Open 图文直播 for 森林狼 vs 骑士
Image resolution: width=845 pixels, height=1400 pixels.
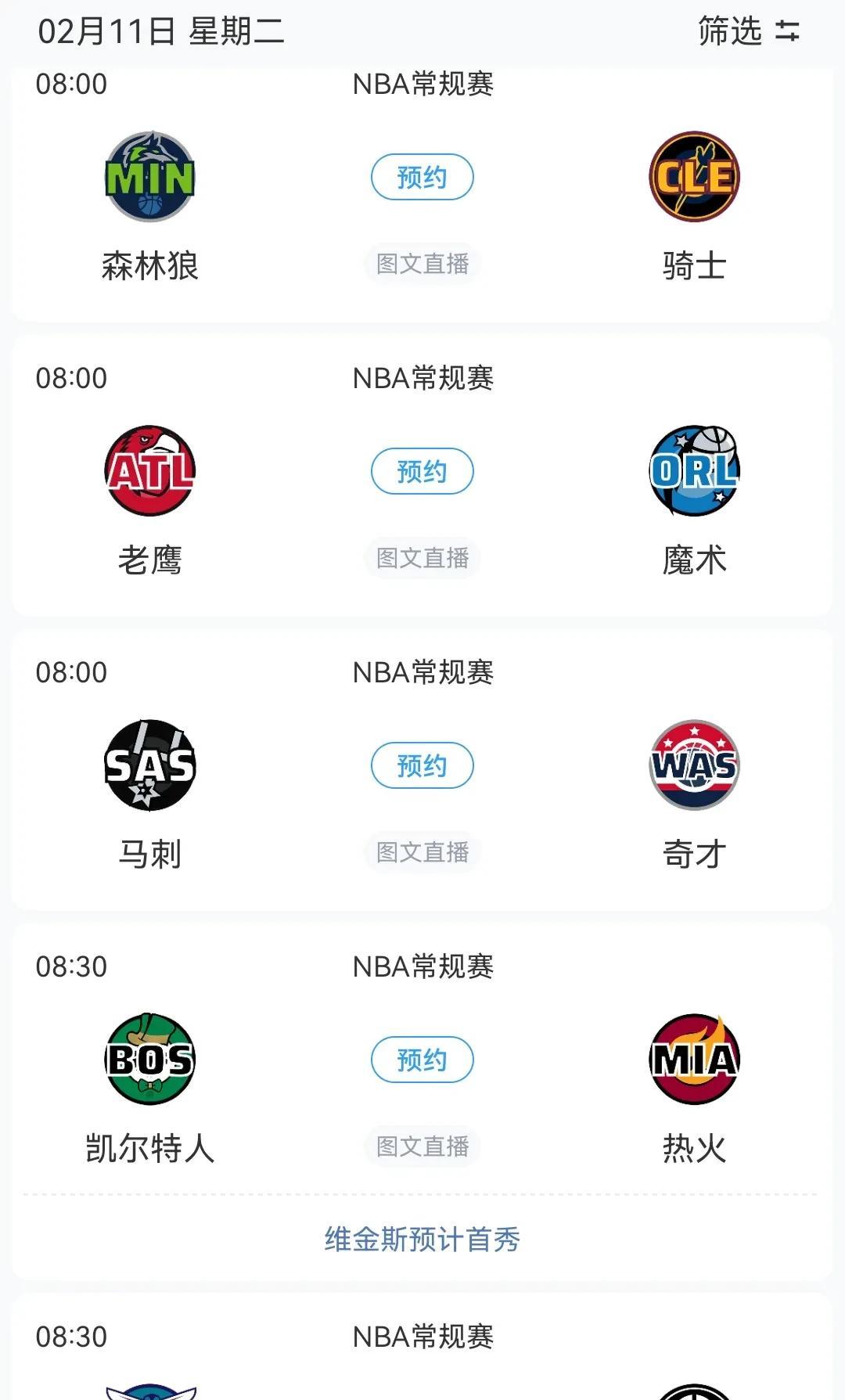tap(422, 264)
